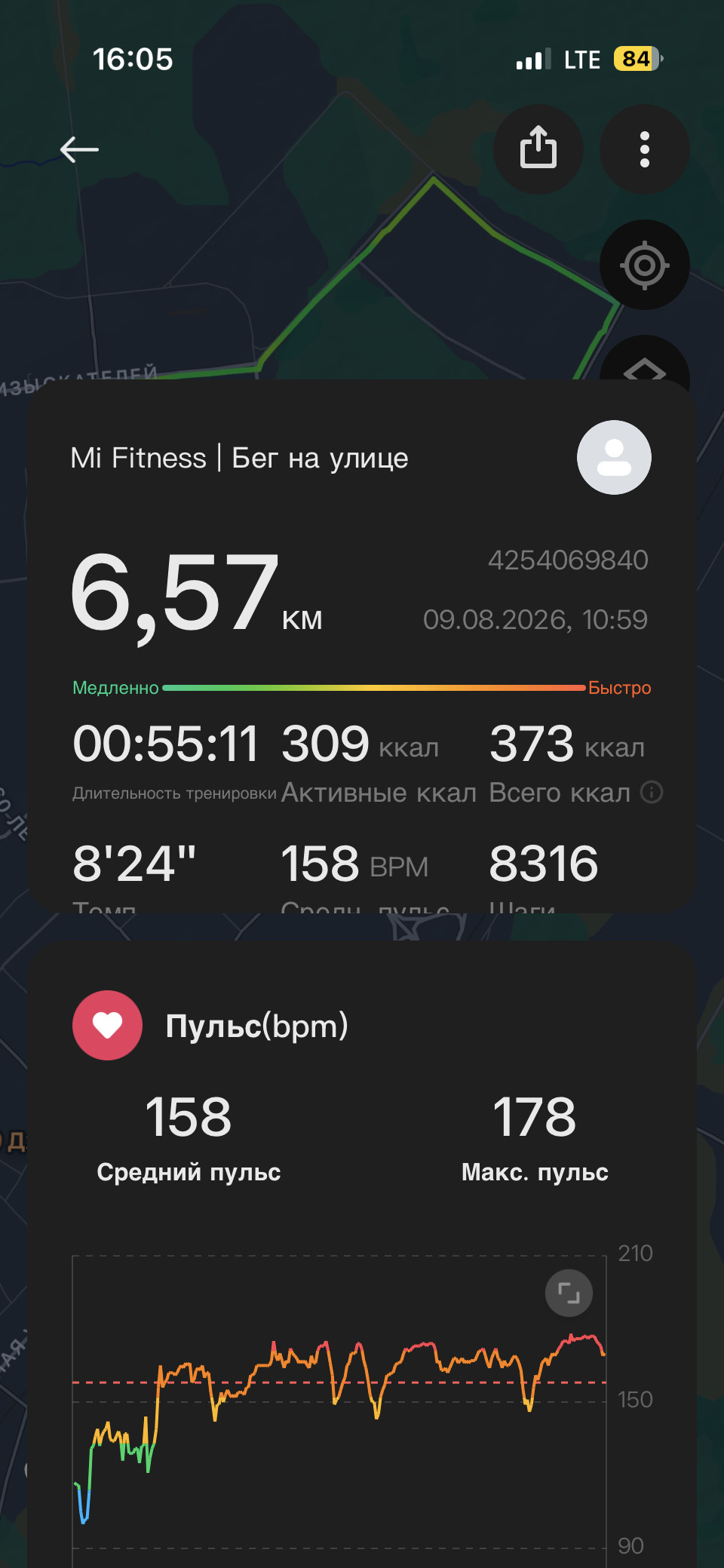Expand the heart rate chart fullscreen

click(x=569, y=1293)
